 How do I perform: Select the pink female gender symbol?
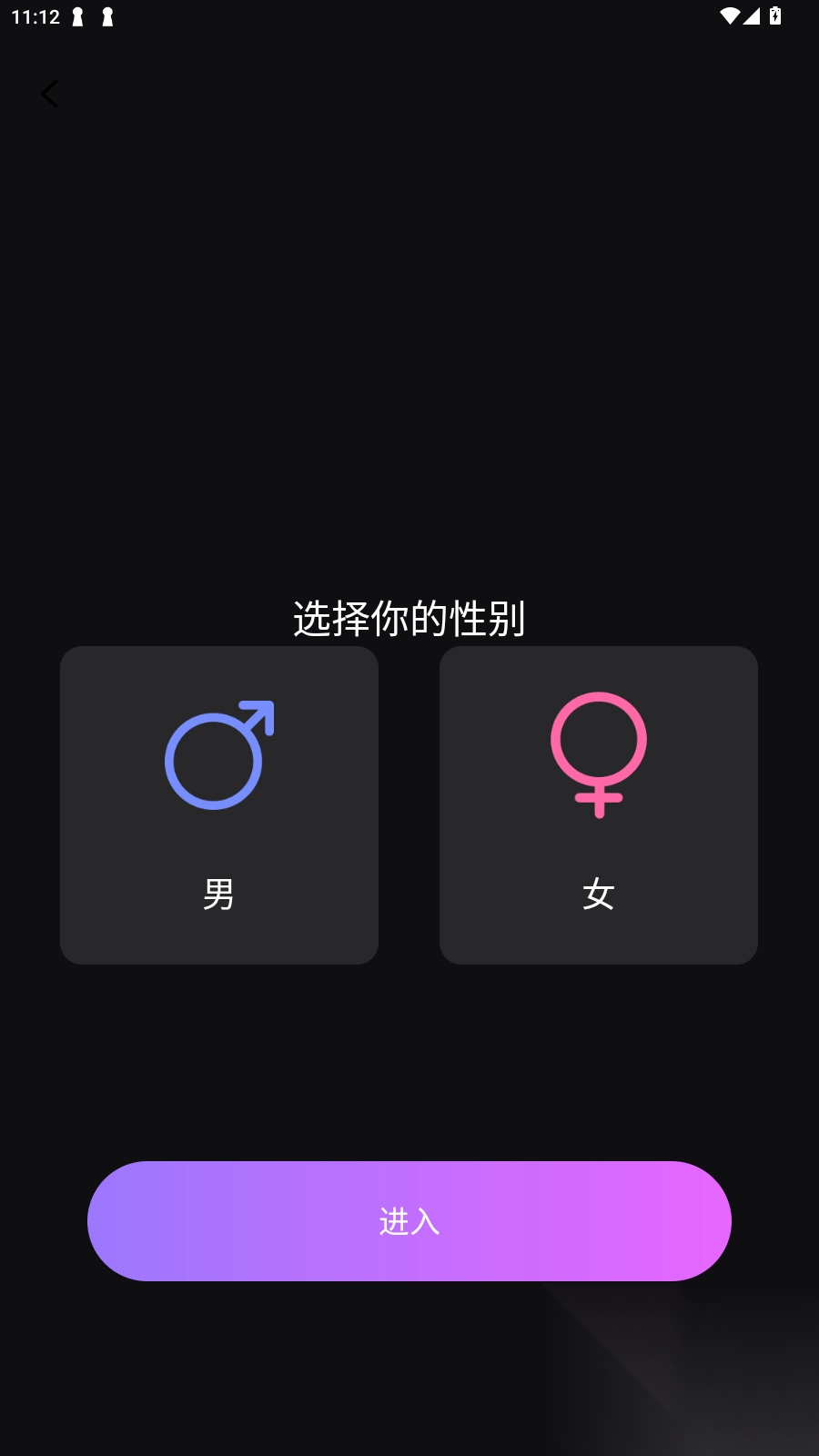(x=598, y=755)
